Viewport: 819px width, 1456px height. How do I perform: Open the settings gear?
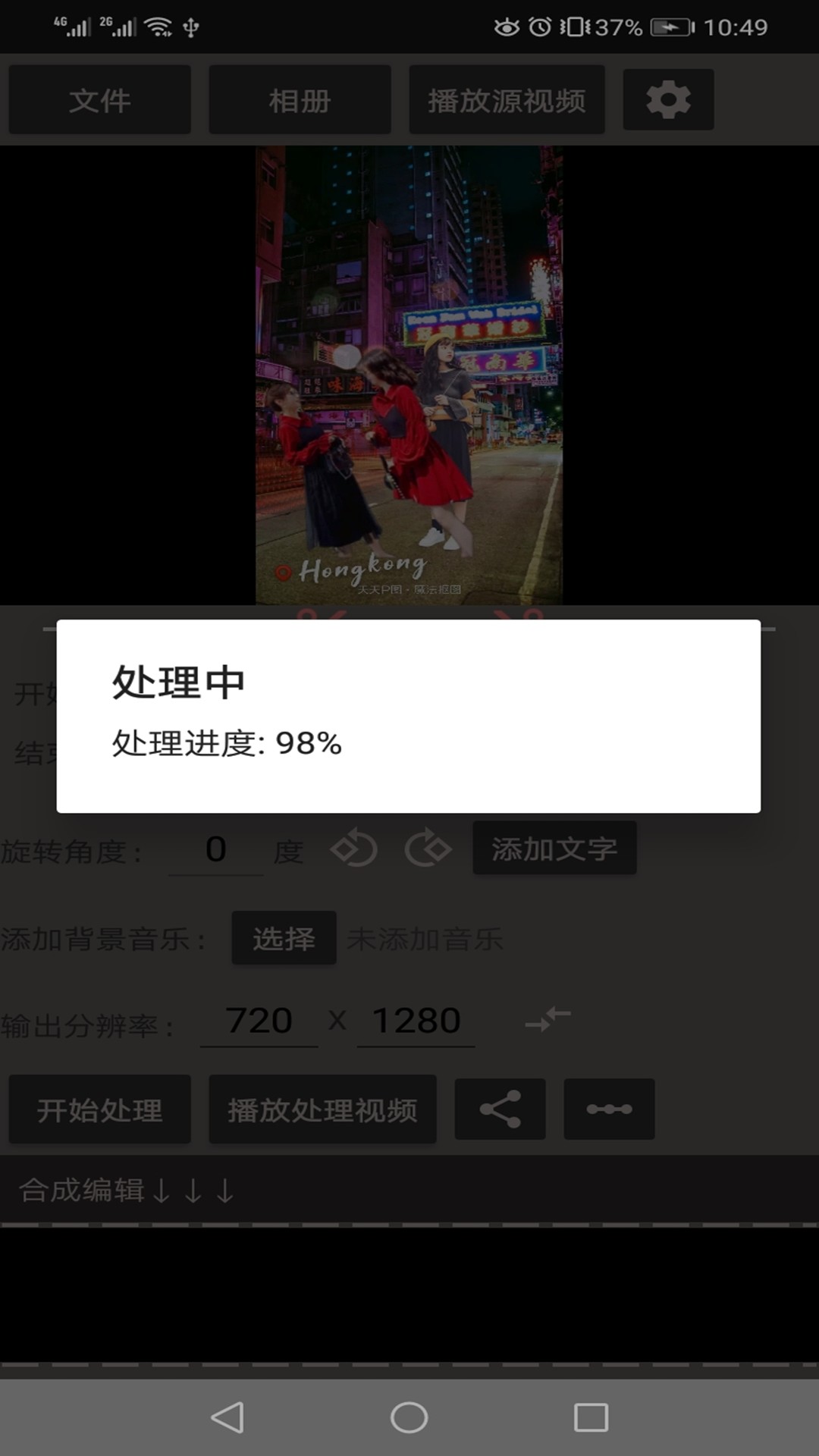click(668, 100)
